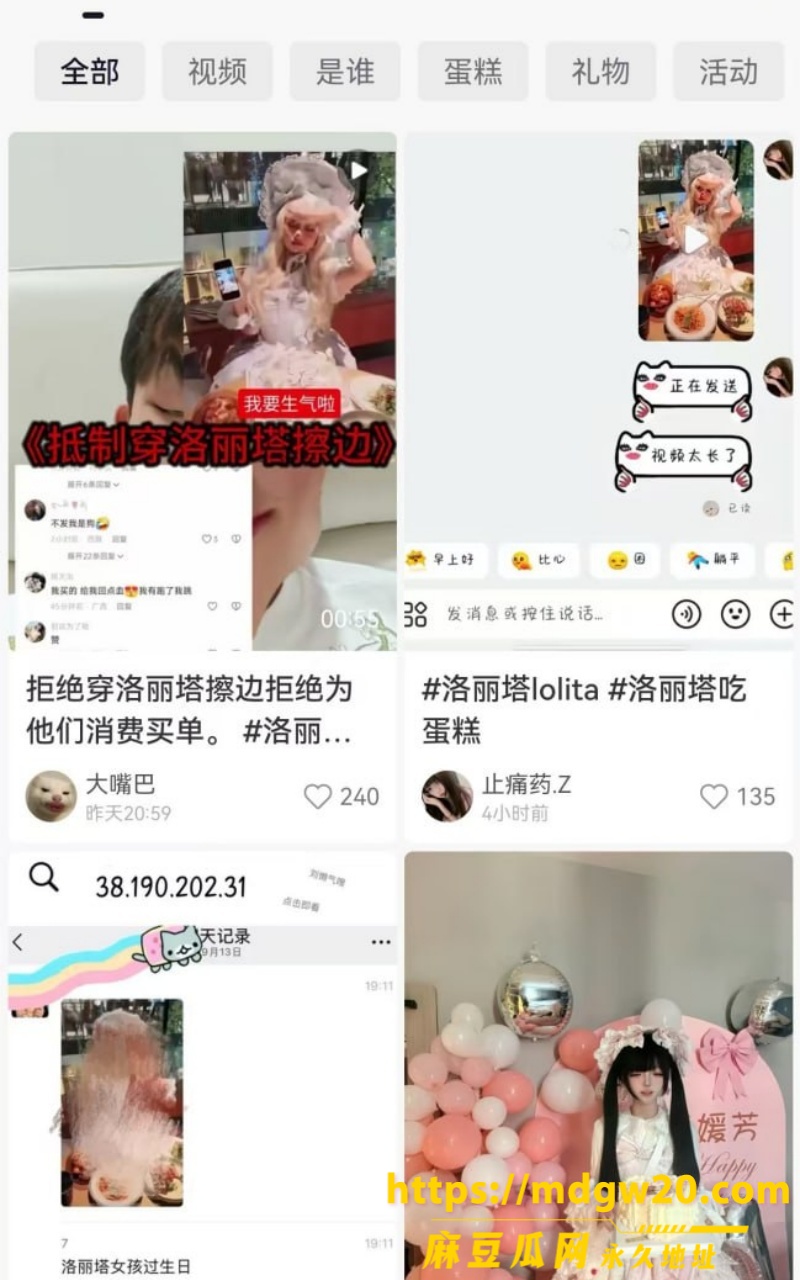Open the 抵制穿洛丽塔擦边 video post
Image resolution: width=800 pixels, height=1280 pixels.
pos(203,392)
